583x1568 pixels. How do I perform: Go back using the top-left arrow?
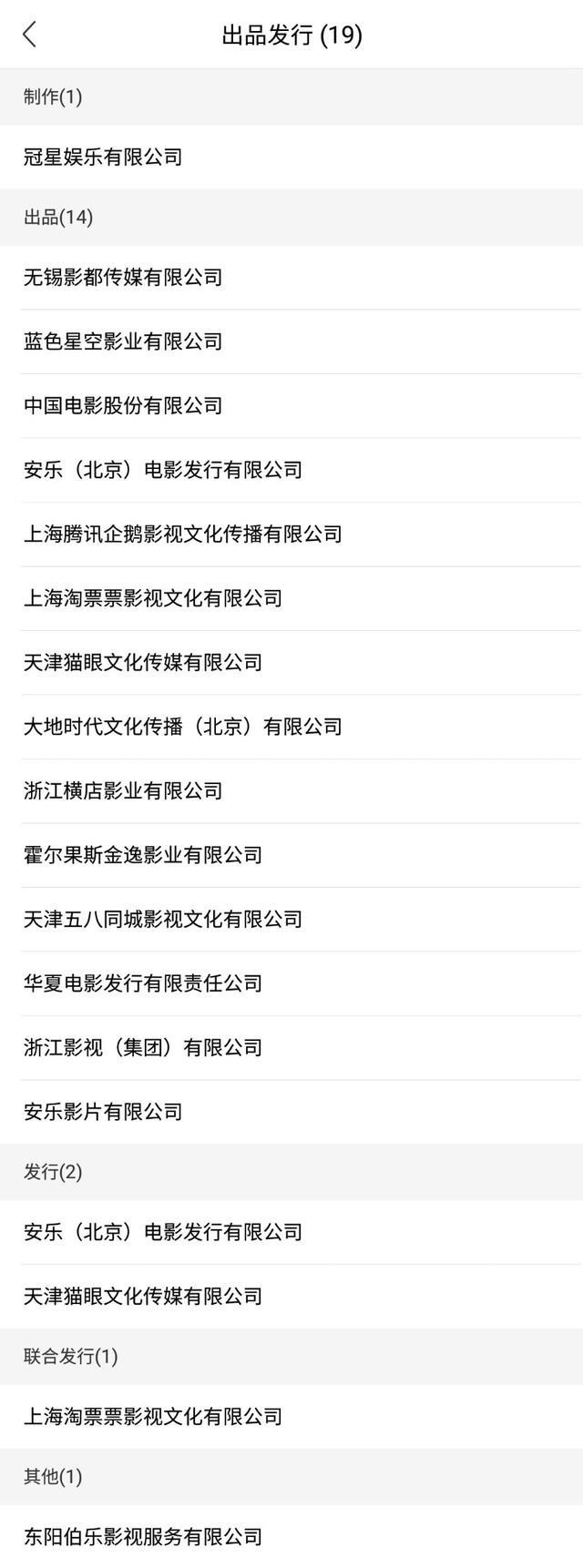[30, 35]
